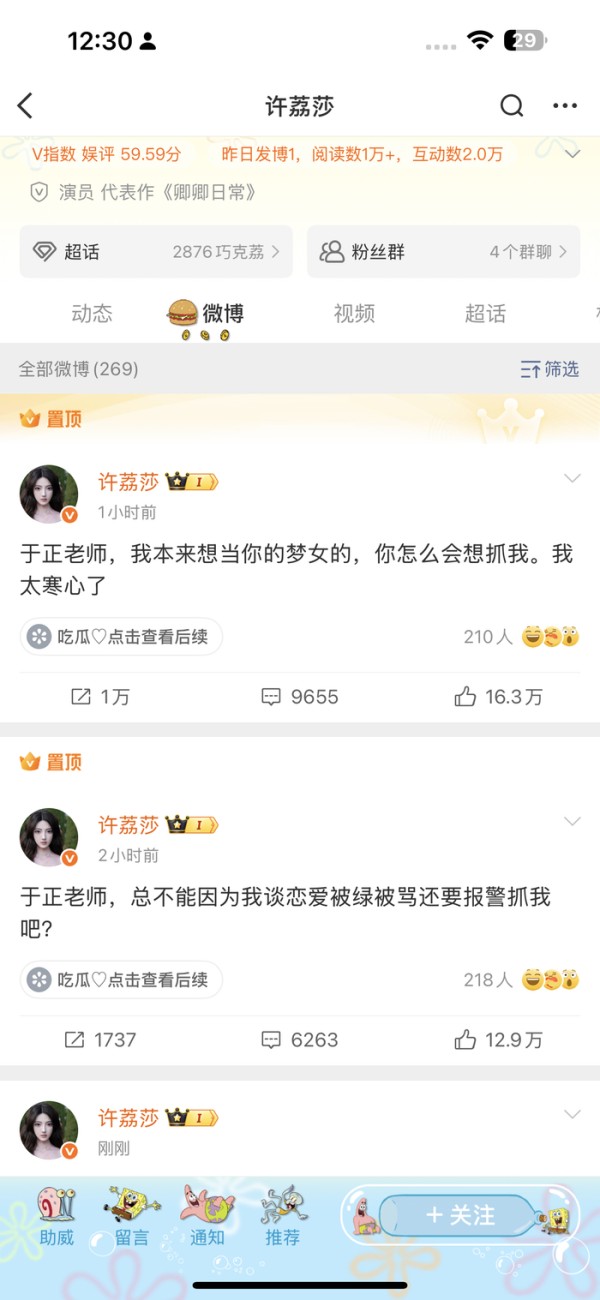This screenshot has height=1300, width=600.
Task: Like the post with 16.3万 likes
Action: coord(498,697)
